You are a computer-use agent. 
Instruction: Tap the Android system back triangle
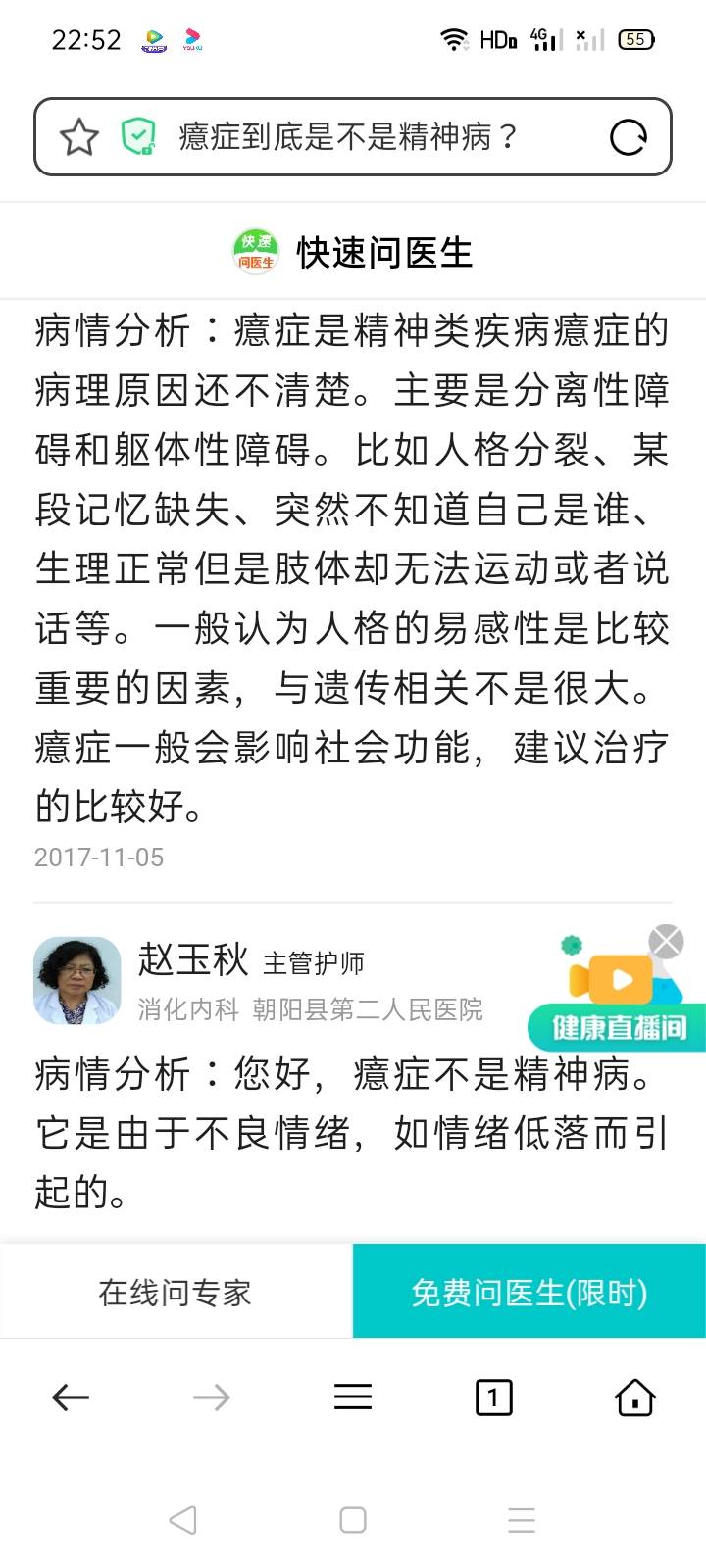[180, 1520]
